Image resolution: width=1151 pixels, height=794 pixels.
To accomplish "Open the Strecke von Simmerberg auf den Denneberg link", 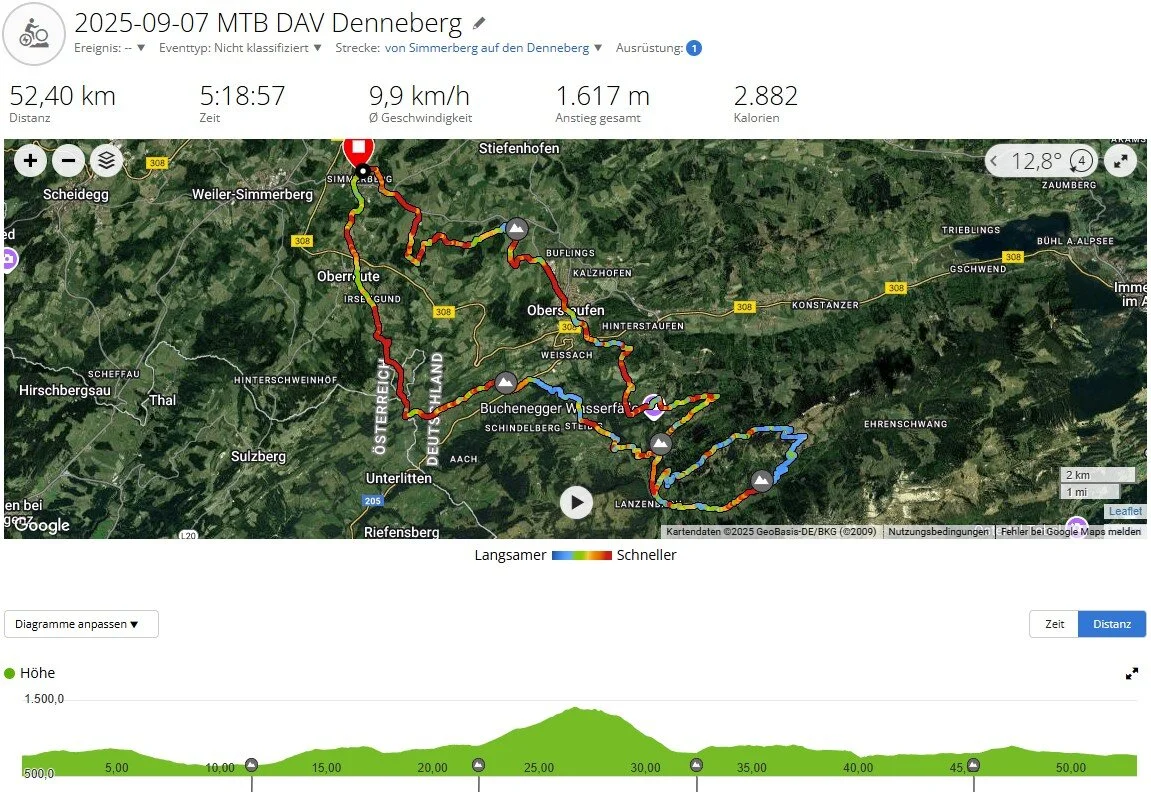I will [x=486, y=48].
